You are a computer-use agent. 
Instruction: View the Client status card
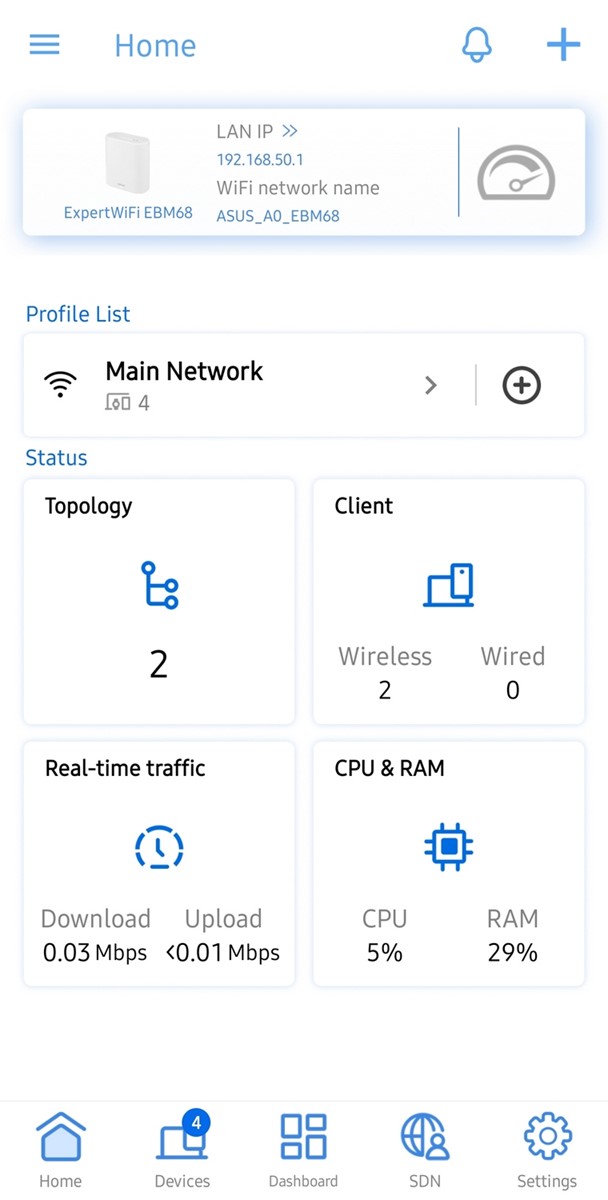(x=448, y=600)
